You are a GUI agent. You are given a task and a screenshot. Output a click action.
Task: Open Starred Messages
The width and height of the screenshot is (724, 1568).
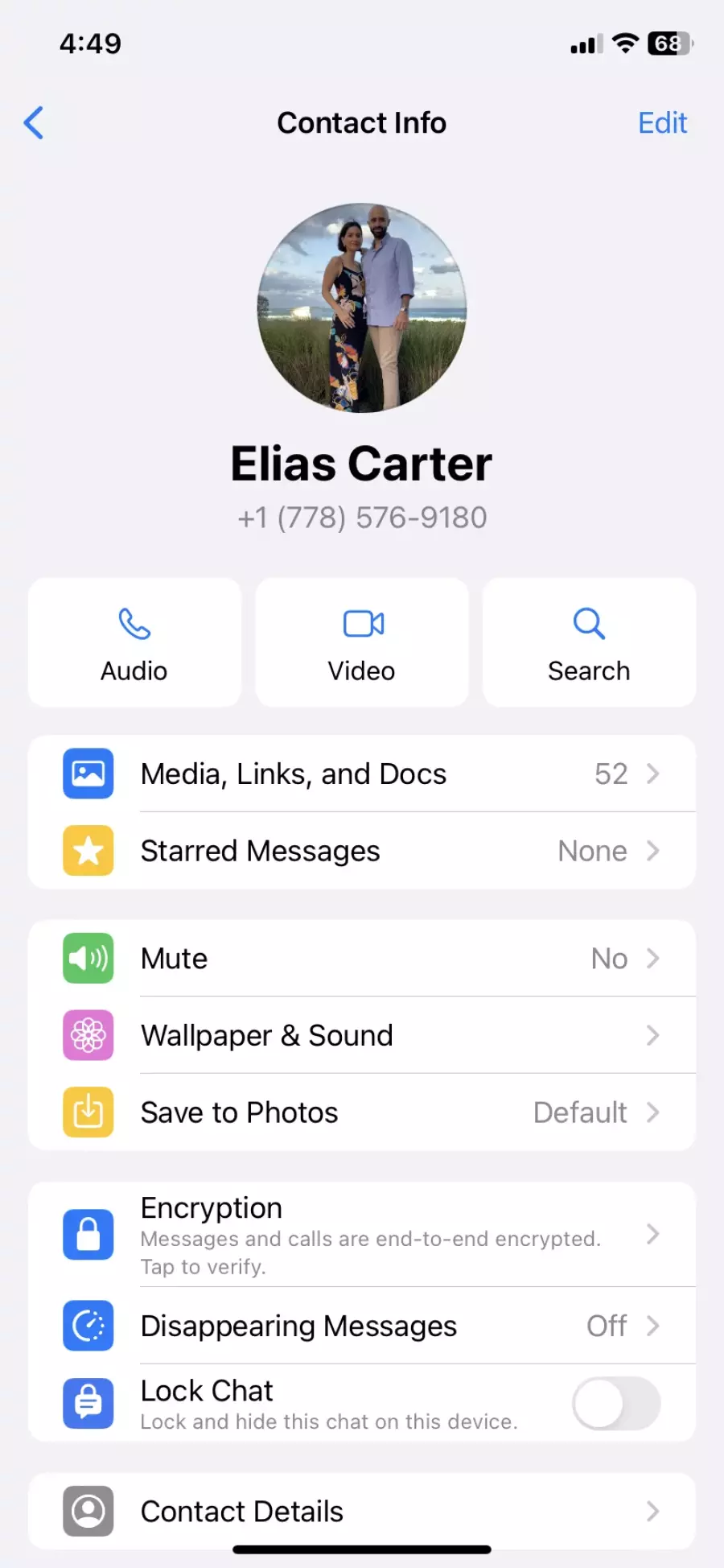[x=362, y=851]
